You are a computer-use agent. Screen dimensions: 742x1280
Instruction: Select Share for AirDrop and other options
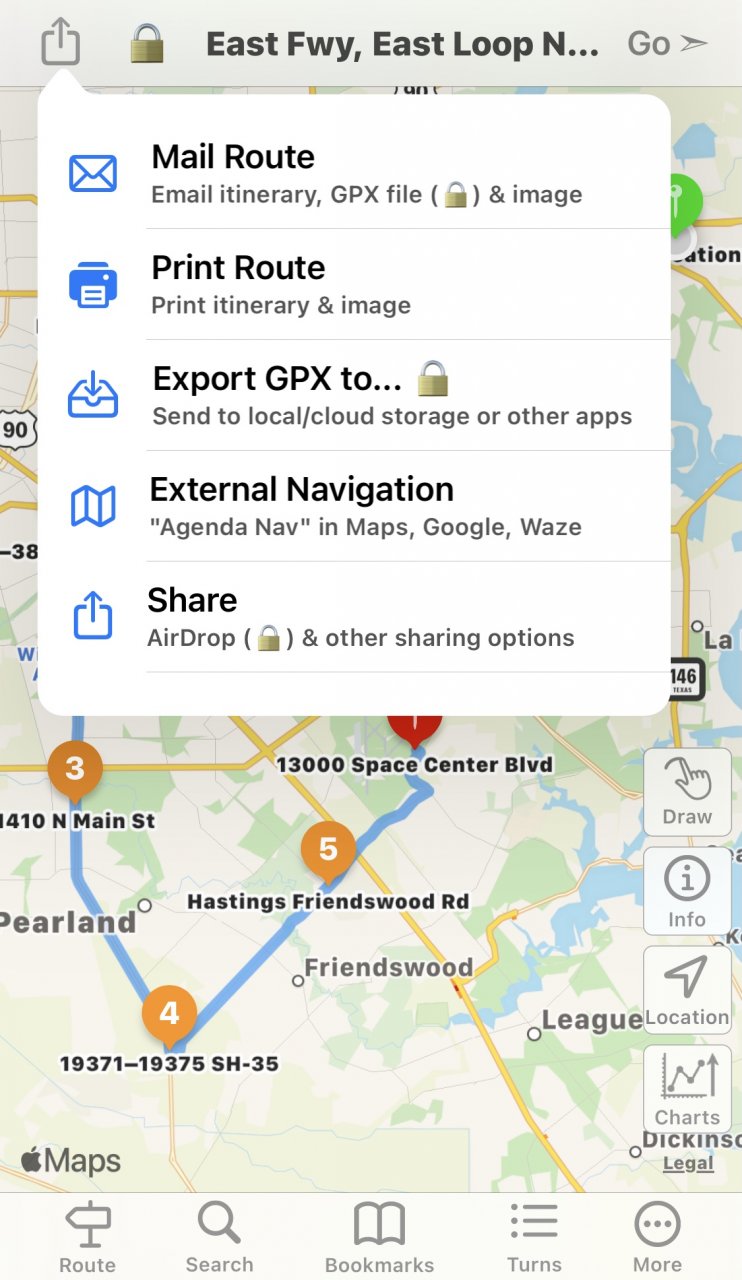click(x=355, y=616)
